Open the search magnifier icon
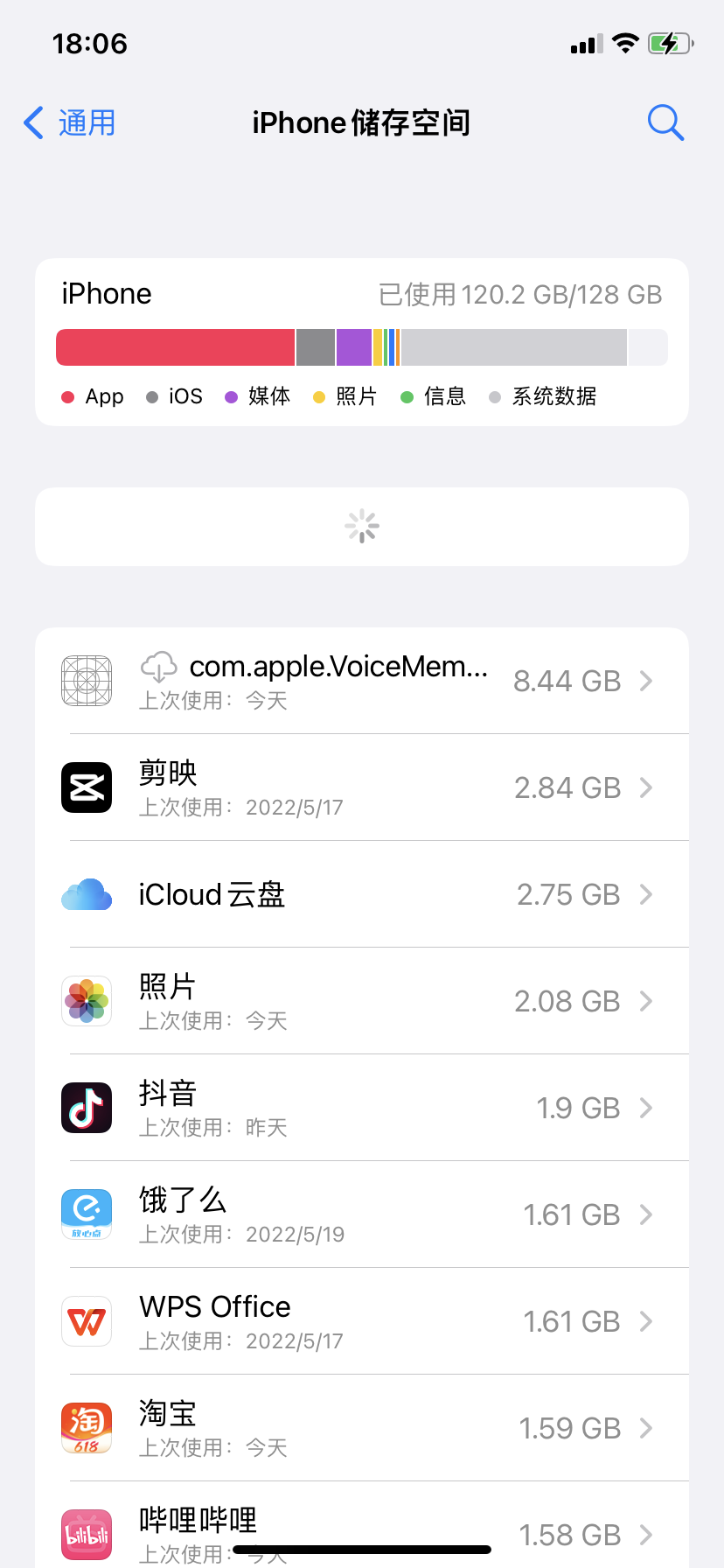 tap(665, 123)
